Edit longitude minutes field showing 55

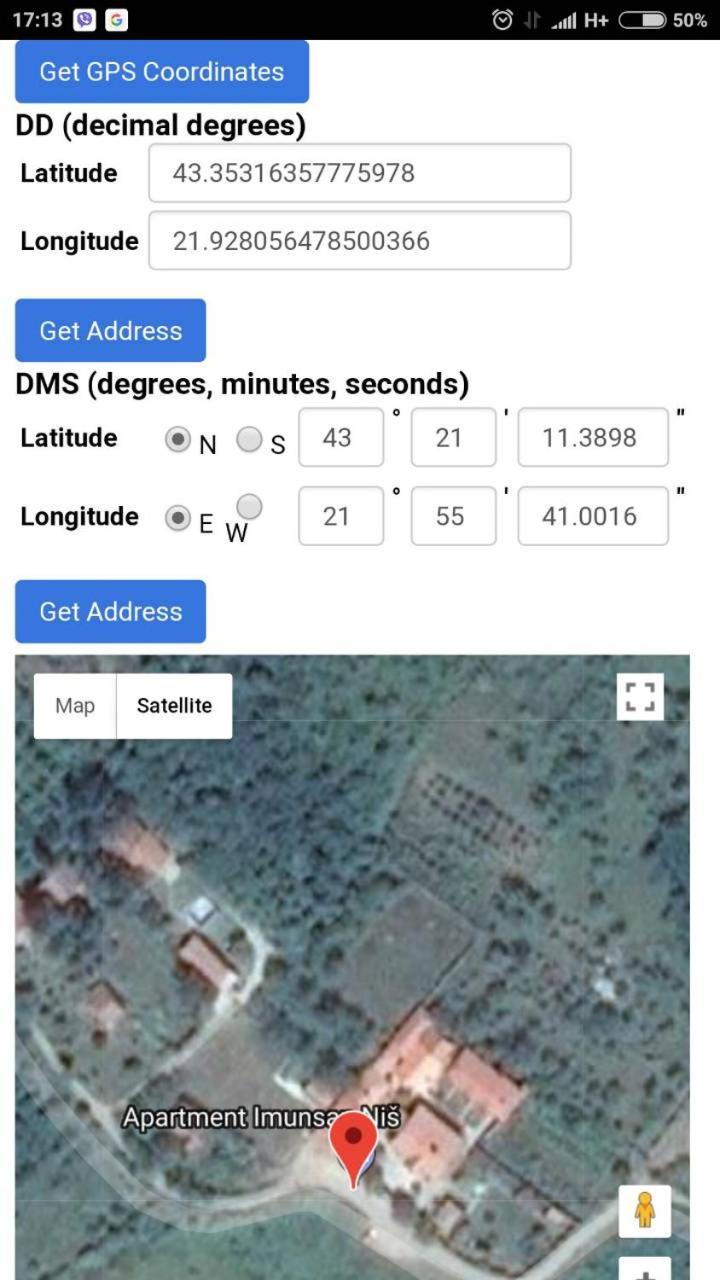(x=454, y=516)
